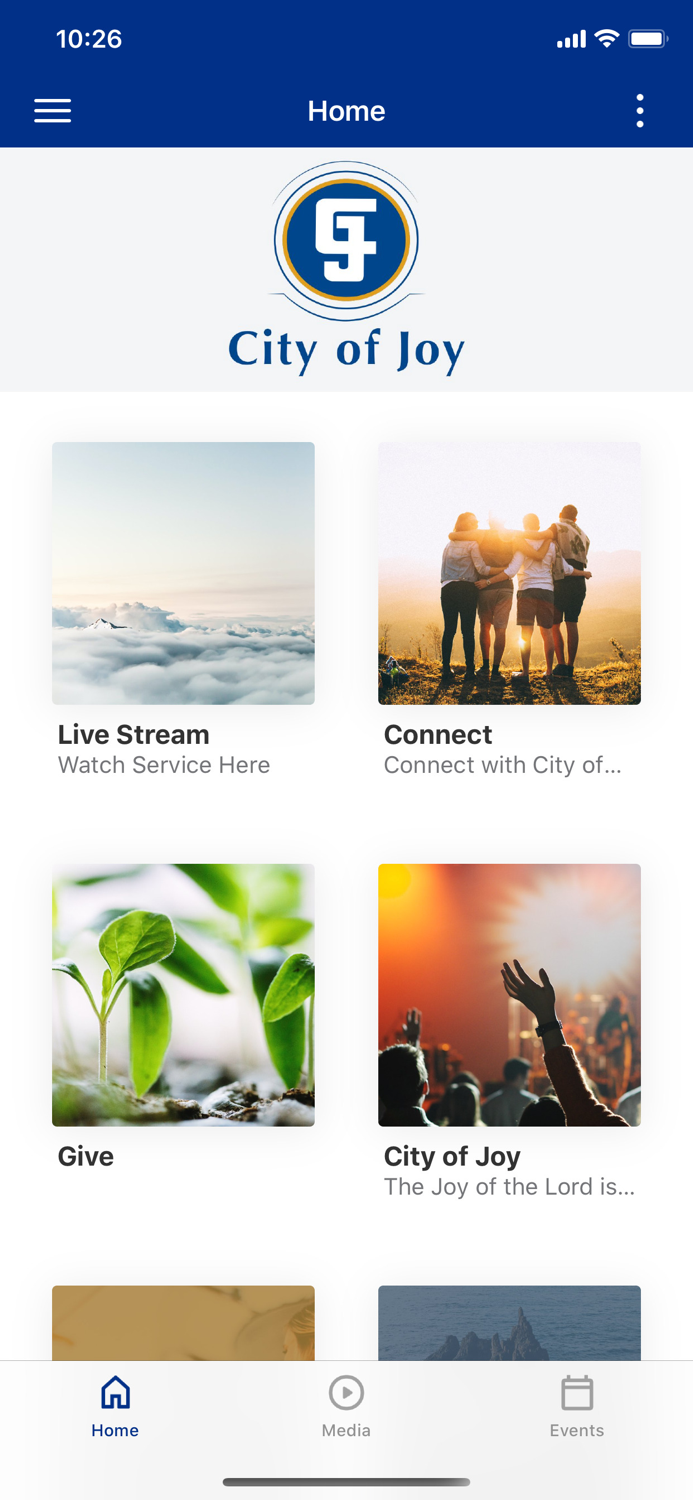Go to the Home tab

(115, 1406)
